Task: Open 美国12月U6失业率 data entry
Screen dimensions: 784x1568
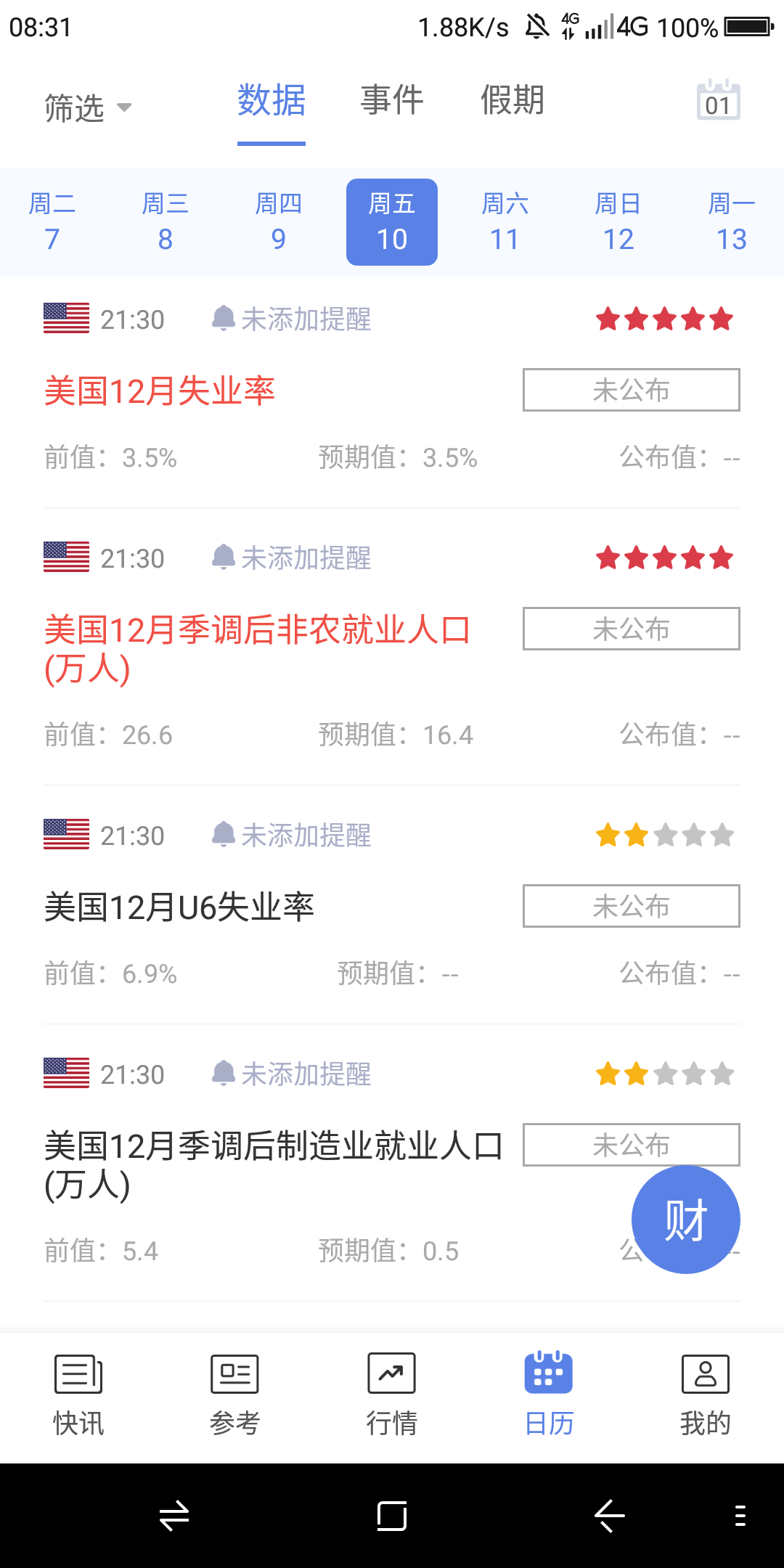Action: [179, 907]
